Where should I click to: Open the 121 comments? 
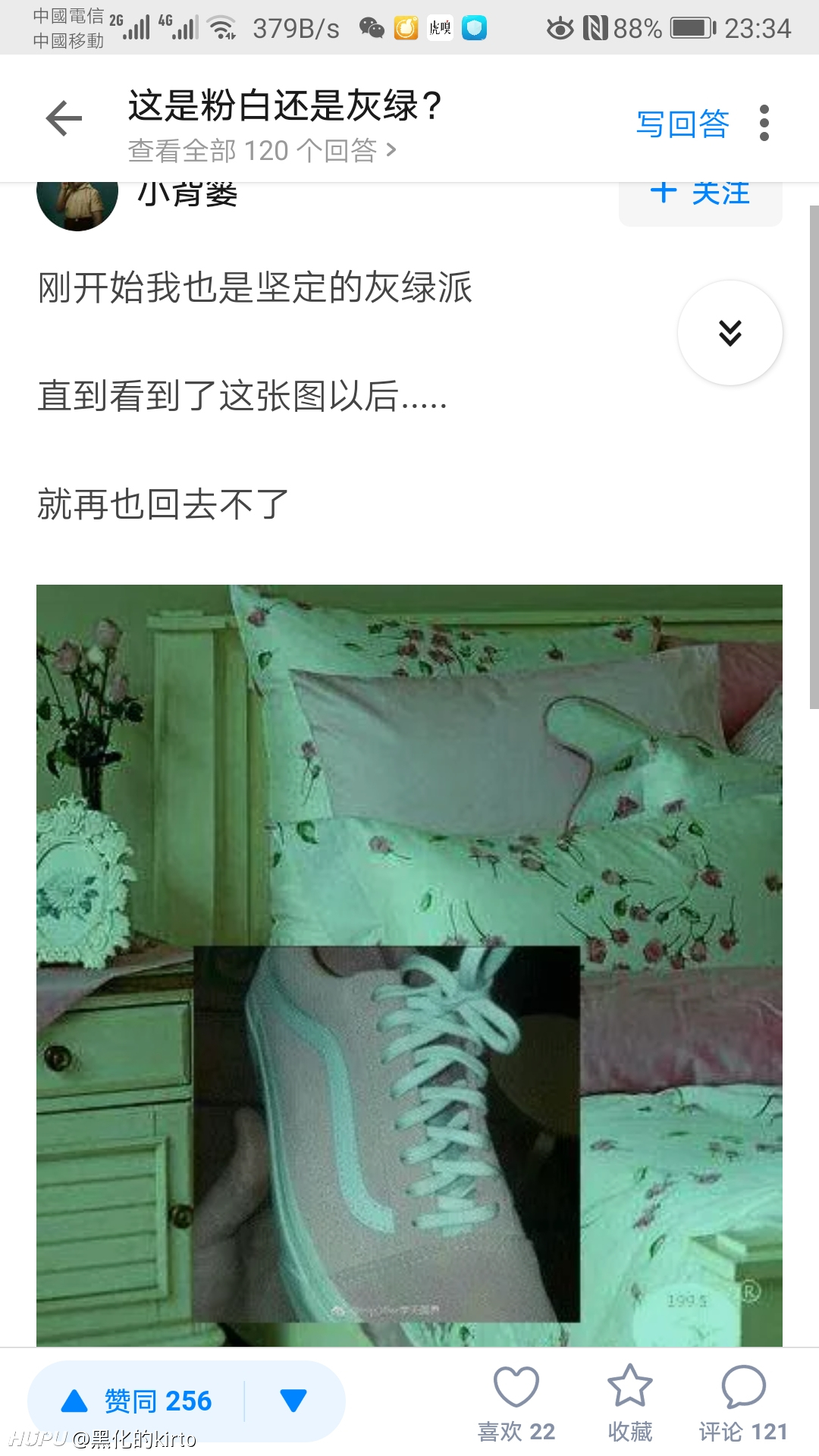[x=743, y=1403]
